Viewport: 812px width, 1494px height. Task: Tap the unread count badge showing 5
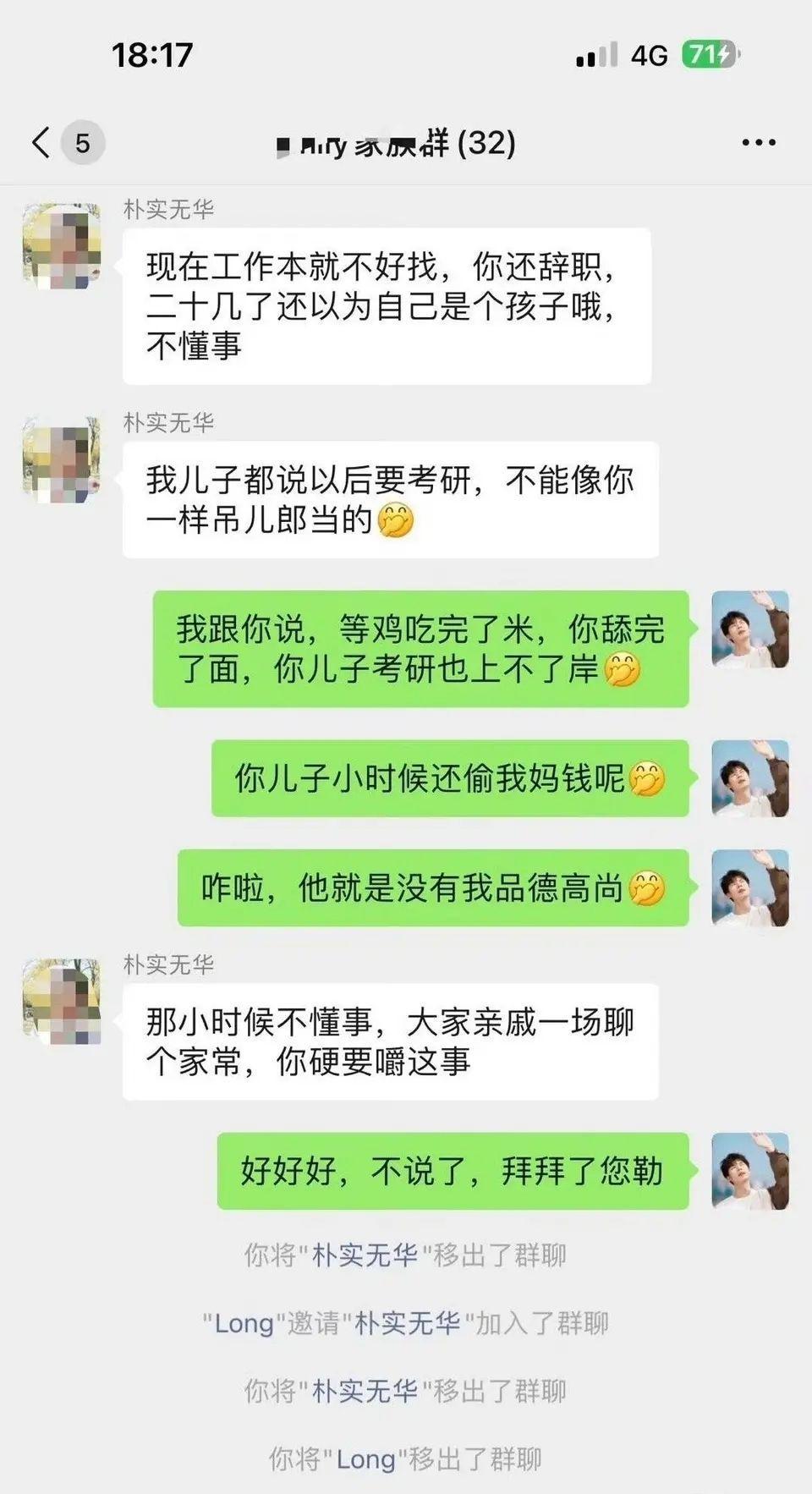pos(82,141)
